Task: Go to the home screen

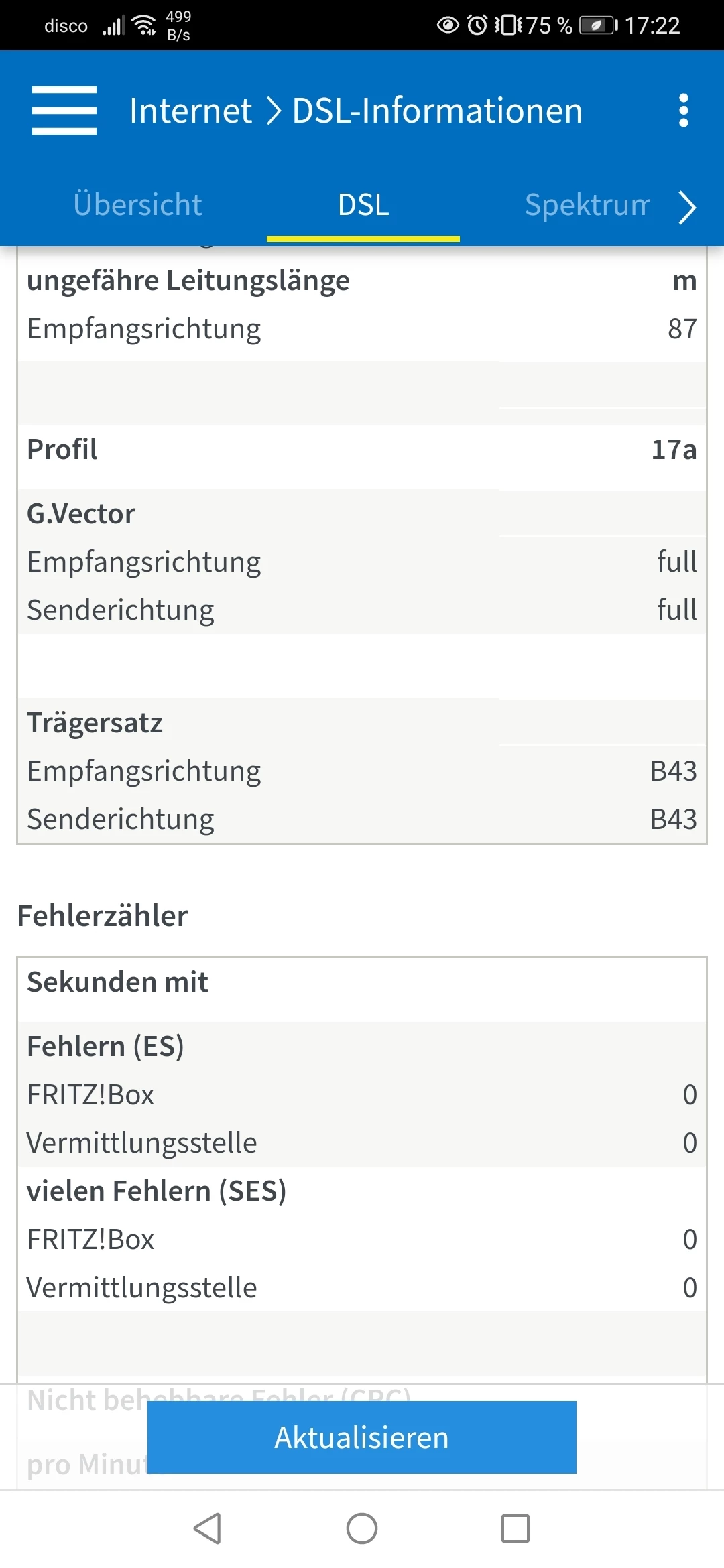Action: [x=362, y=1528]
